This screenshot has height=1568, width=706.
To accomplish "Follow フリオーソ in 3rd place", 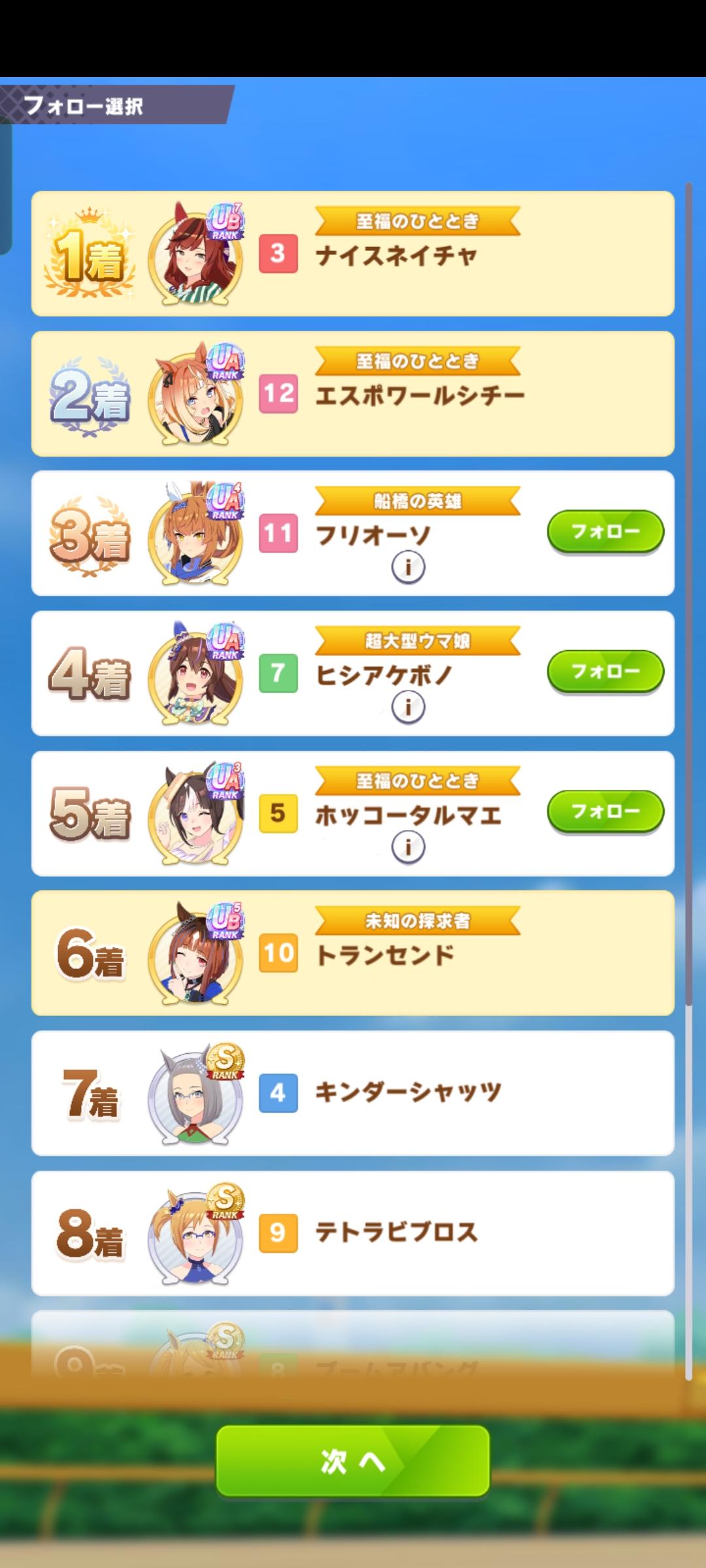I will tap(605, 531).
